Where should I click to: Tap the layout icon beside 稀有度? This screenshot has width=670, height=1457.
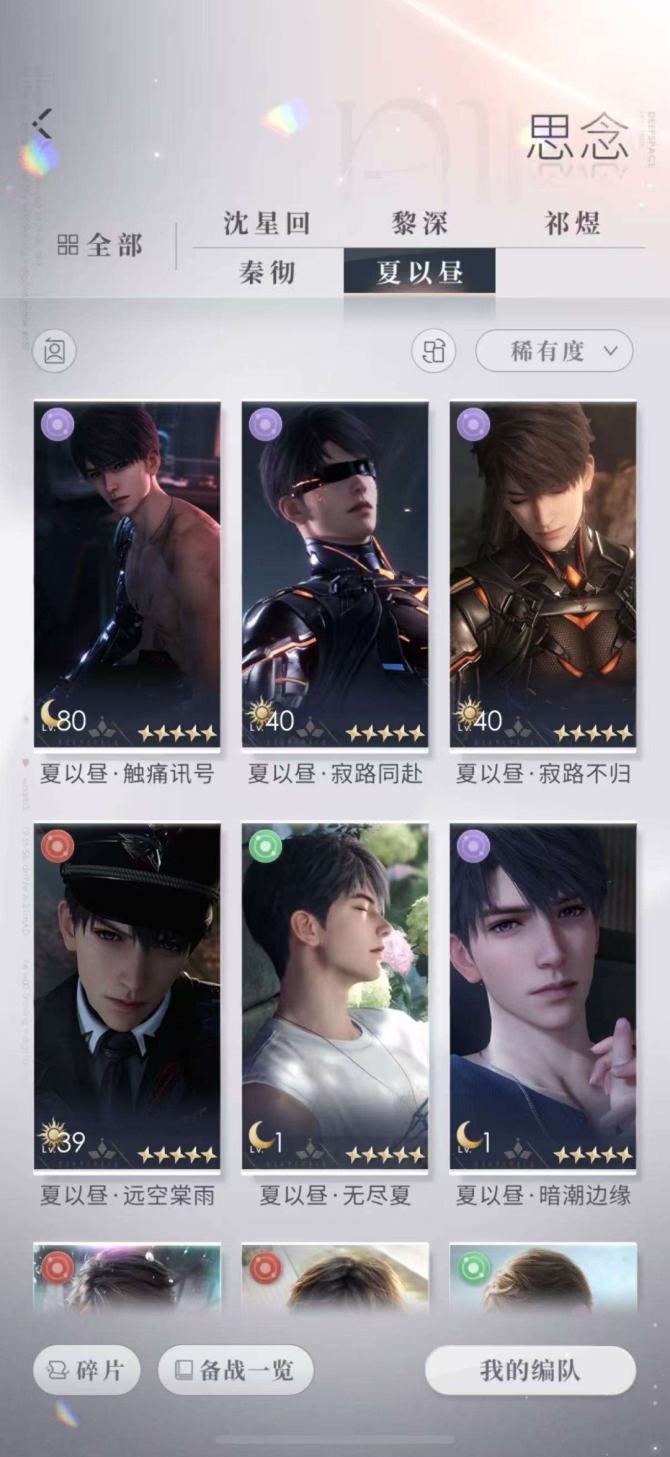434,351
